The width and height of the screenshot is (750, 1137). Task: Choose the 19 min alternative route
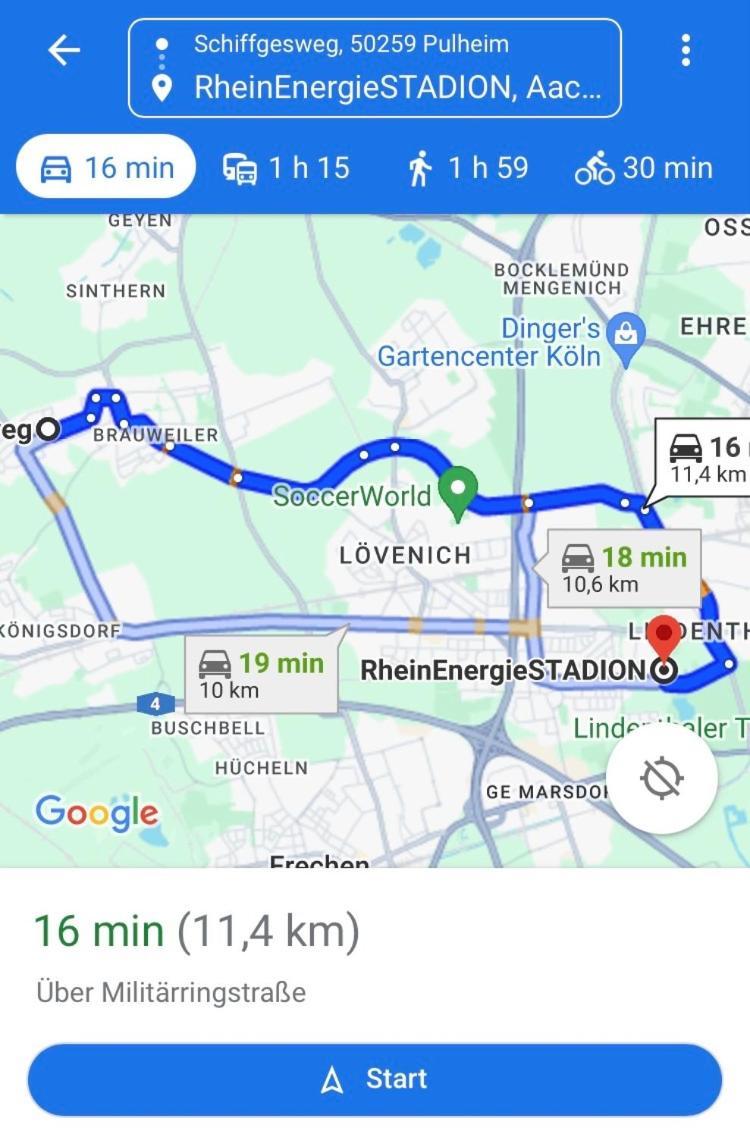(262, 675)
